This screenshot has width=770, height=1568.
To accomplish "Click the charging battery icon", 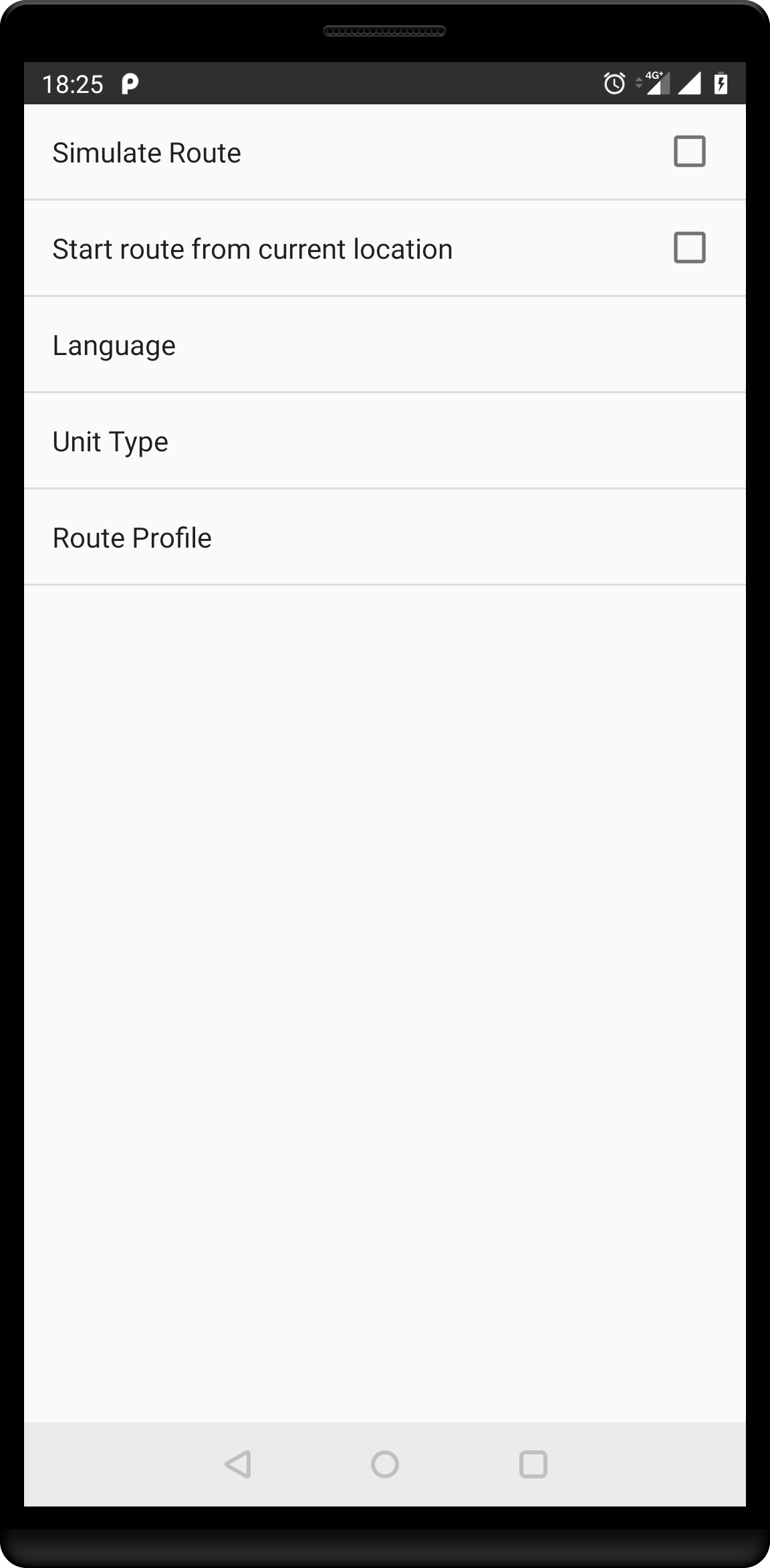I will click(x=721, y=84).
